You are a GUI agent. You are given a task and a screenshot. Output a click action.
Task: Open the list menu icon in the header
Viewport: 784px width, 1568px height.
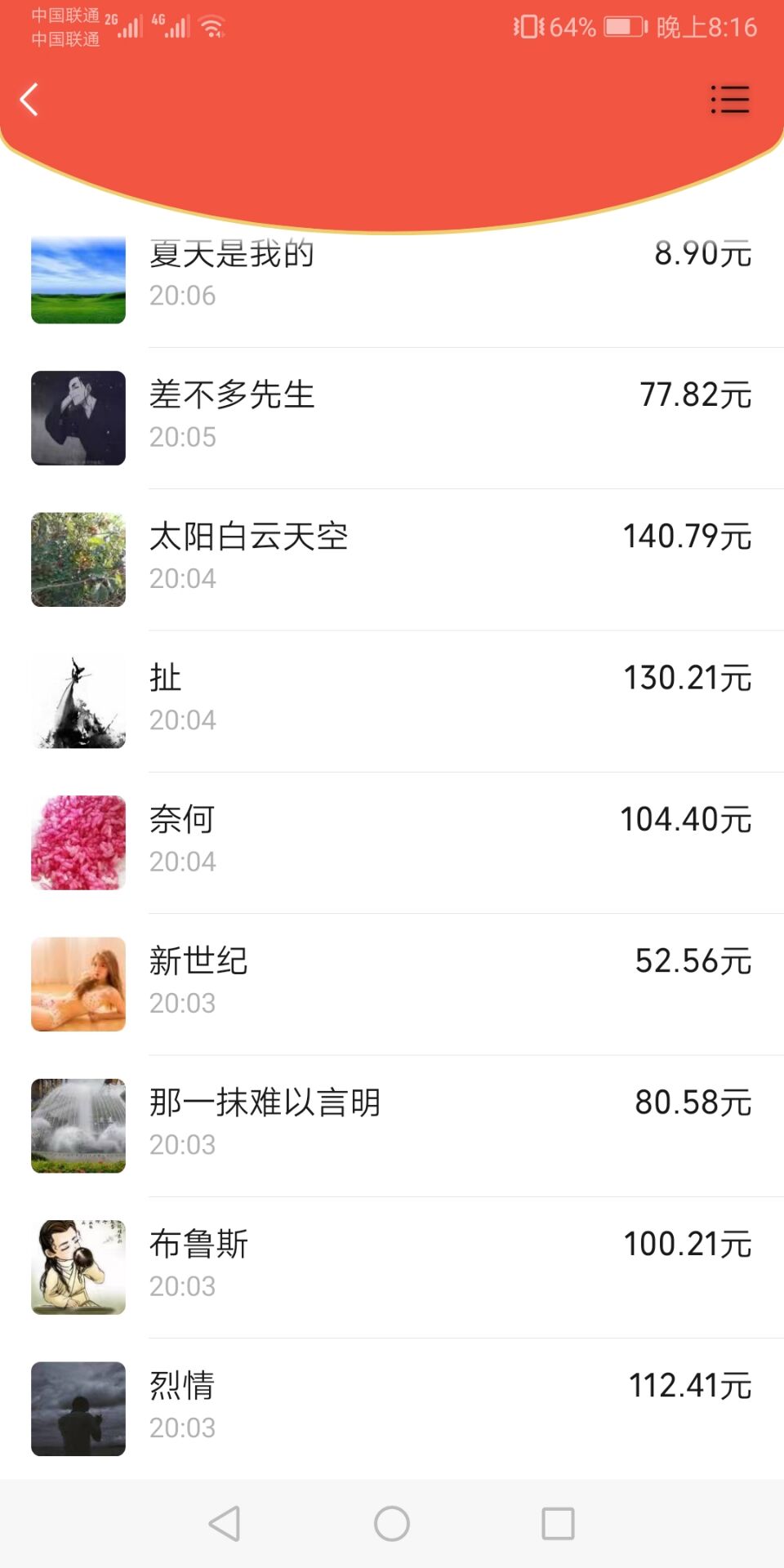(x=729, y=100)
